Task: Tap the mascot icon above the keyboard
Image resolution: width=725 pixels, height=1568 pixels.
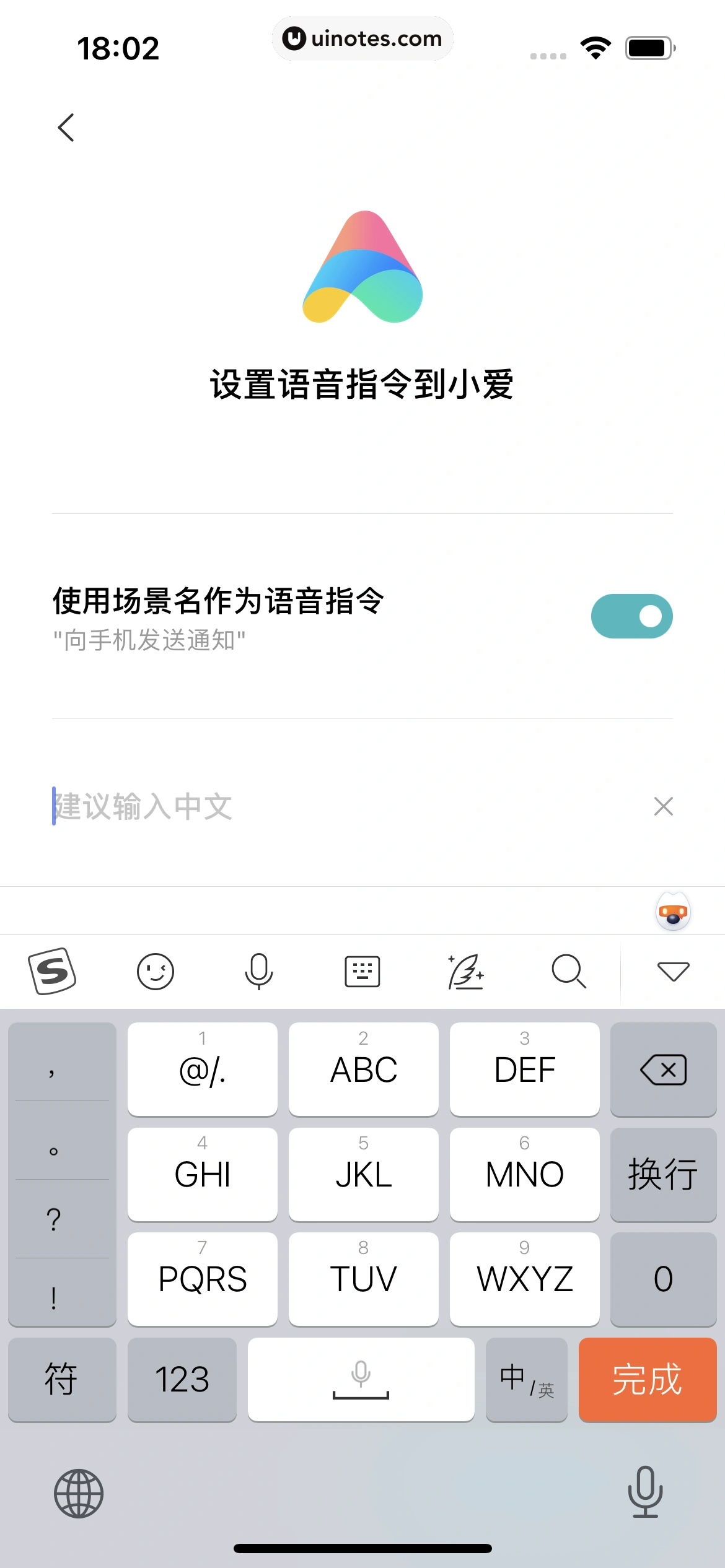Action: [x=672, y=910]
